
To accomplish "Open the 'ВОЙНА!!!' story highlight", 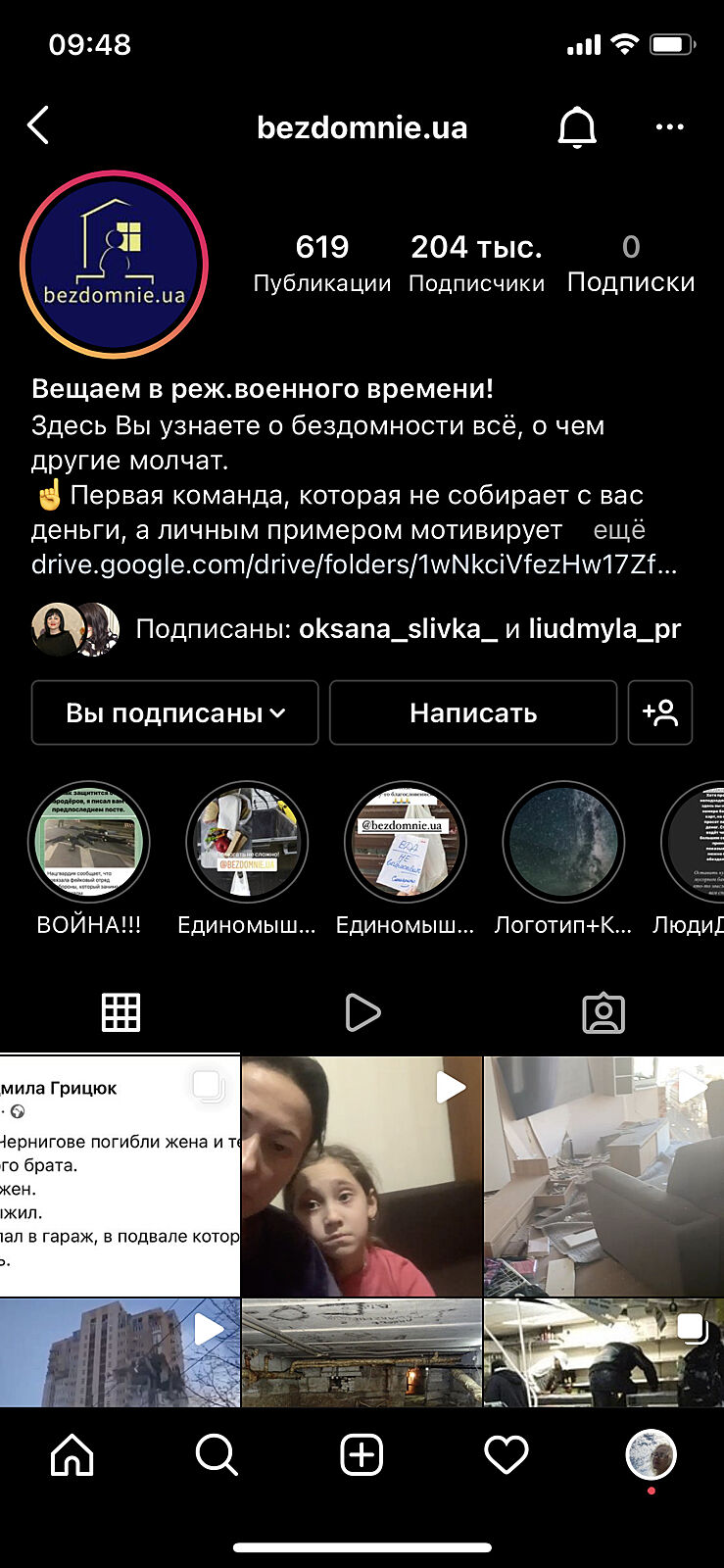I will (x=89, y=843).
